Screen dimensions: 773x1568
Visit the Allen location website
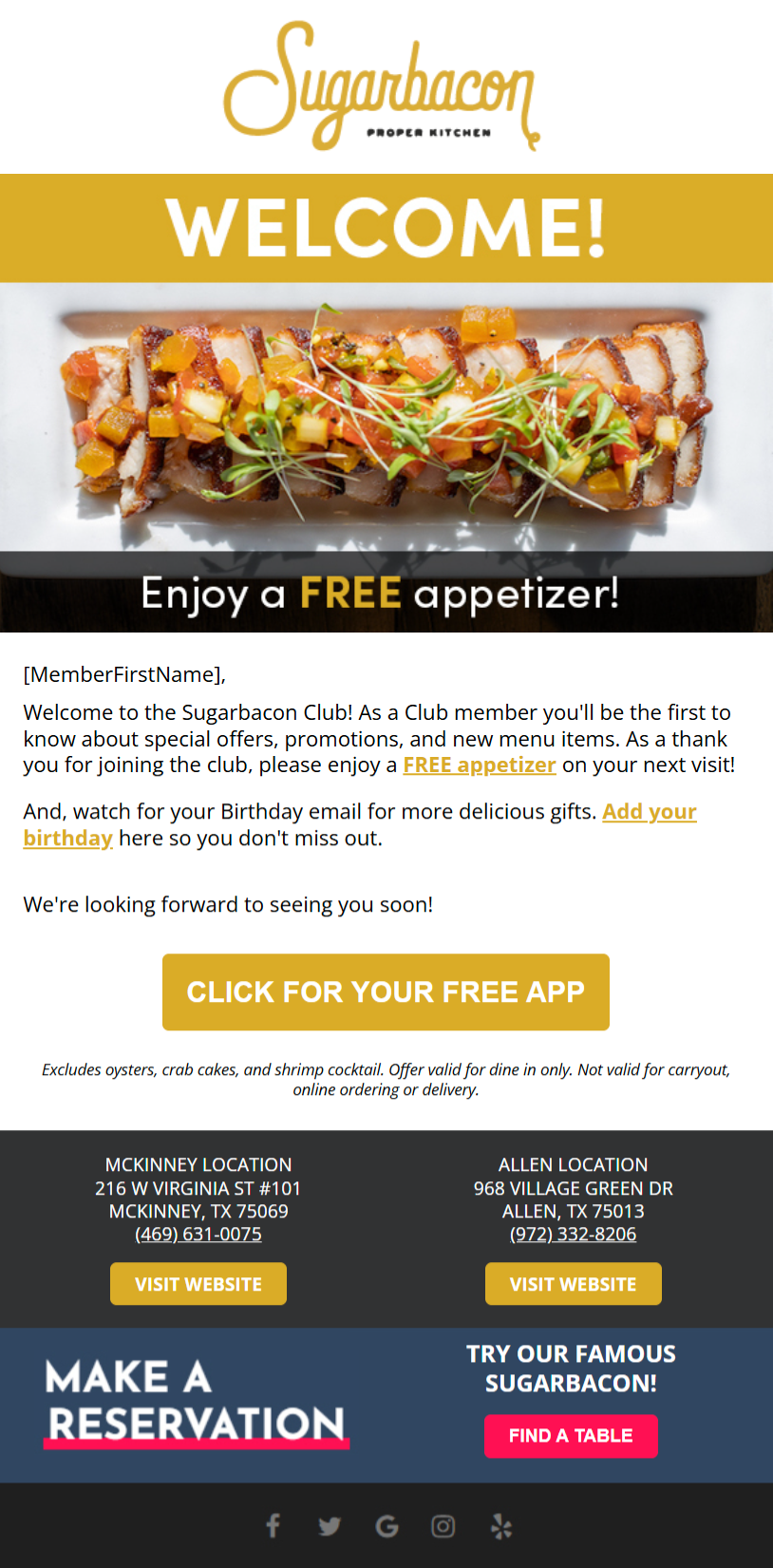pos(573,1284)
